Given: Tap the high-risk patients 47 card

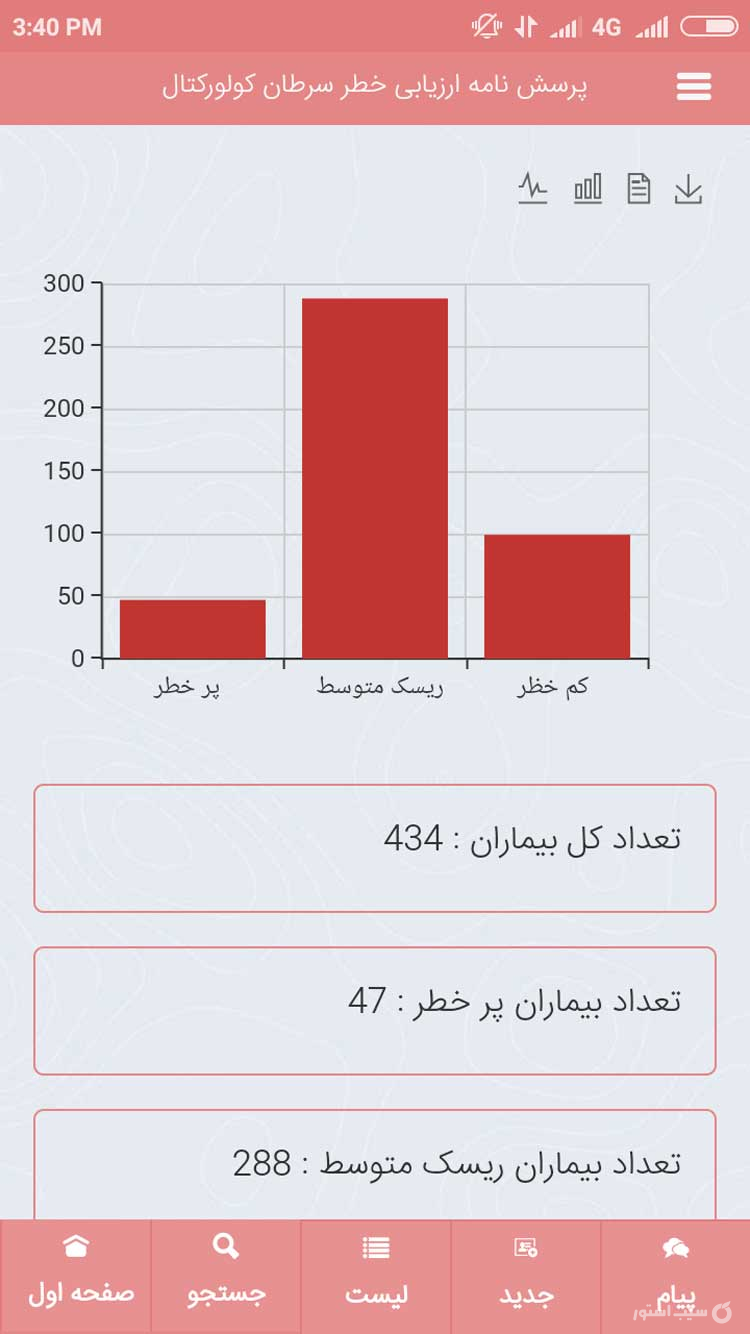Looking at the screenshot, I should 375,1010.
